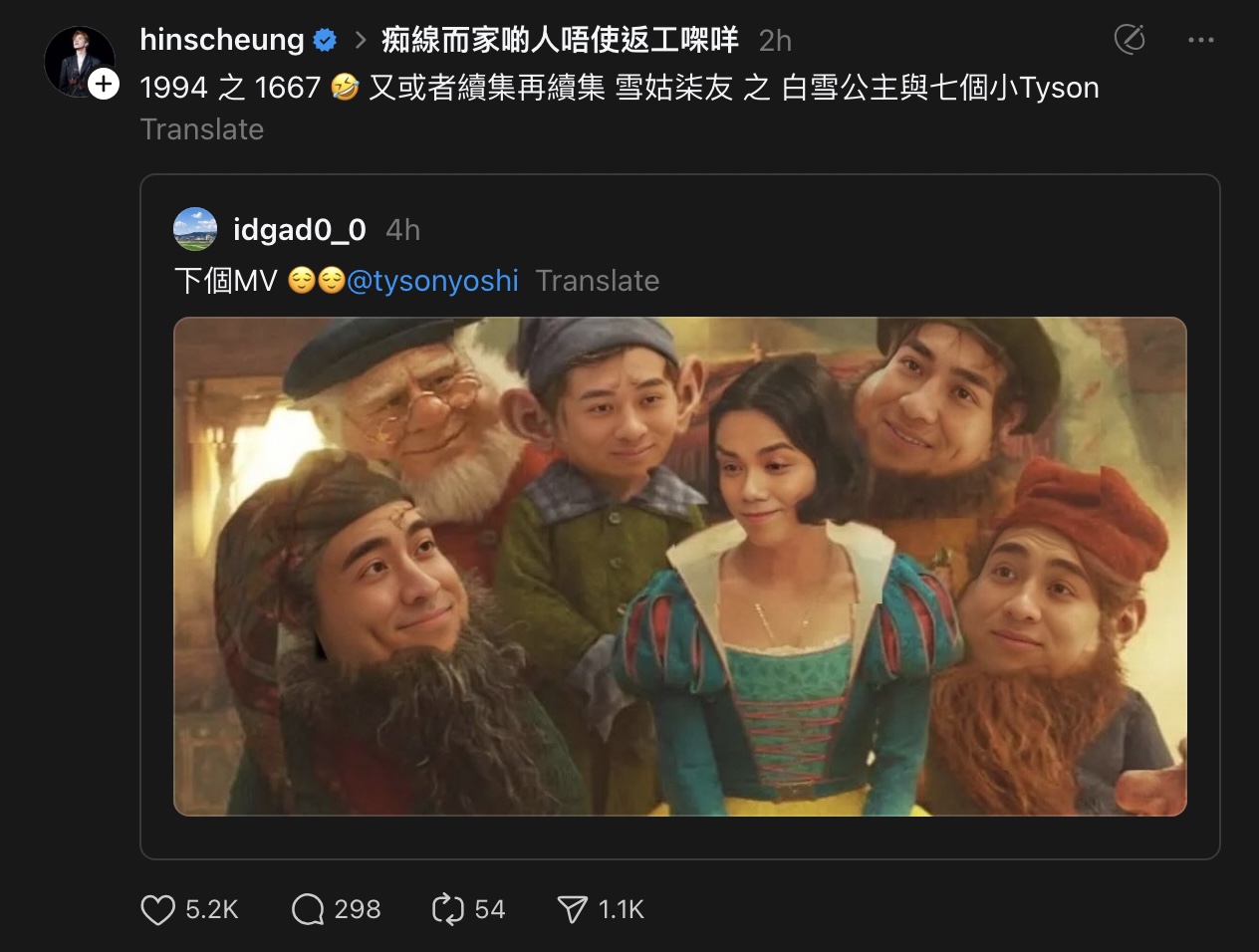Like the post with 5.2K likes
The height and width of the screenshot is (952, 1259).
tap(157, 909)
